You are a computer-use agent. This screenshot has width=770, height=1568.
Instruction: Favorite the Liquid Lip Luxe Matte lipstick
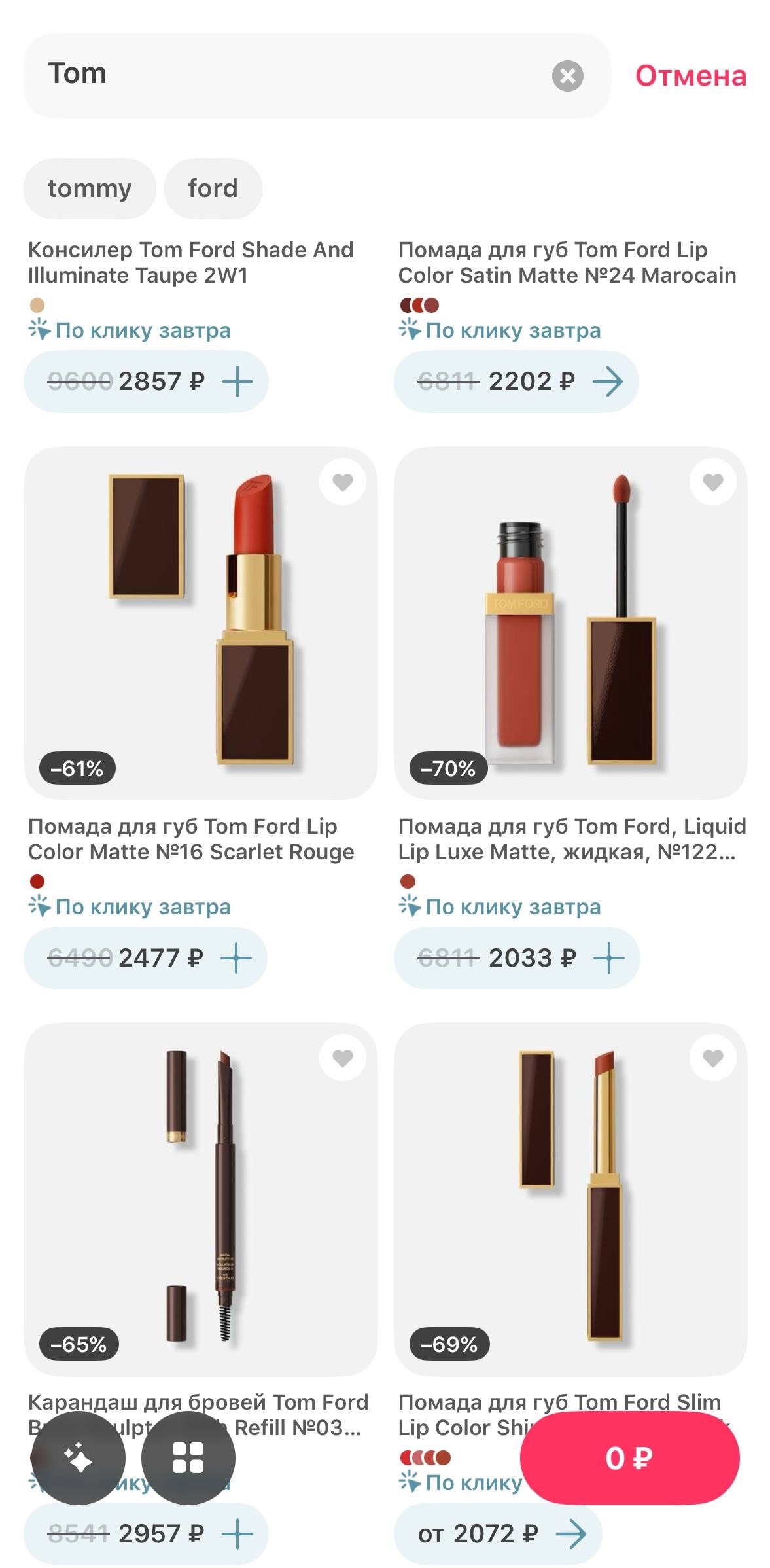pyautogui.click(x=712, y=482)
